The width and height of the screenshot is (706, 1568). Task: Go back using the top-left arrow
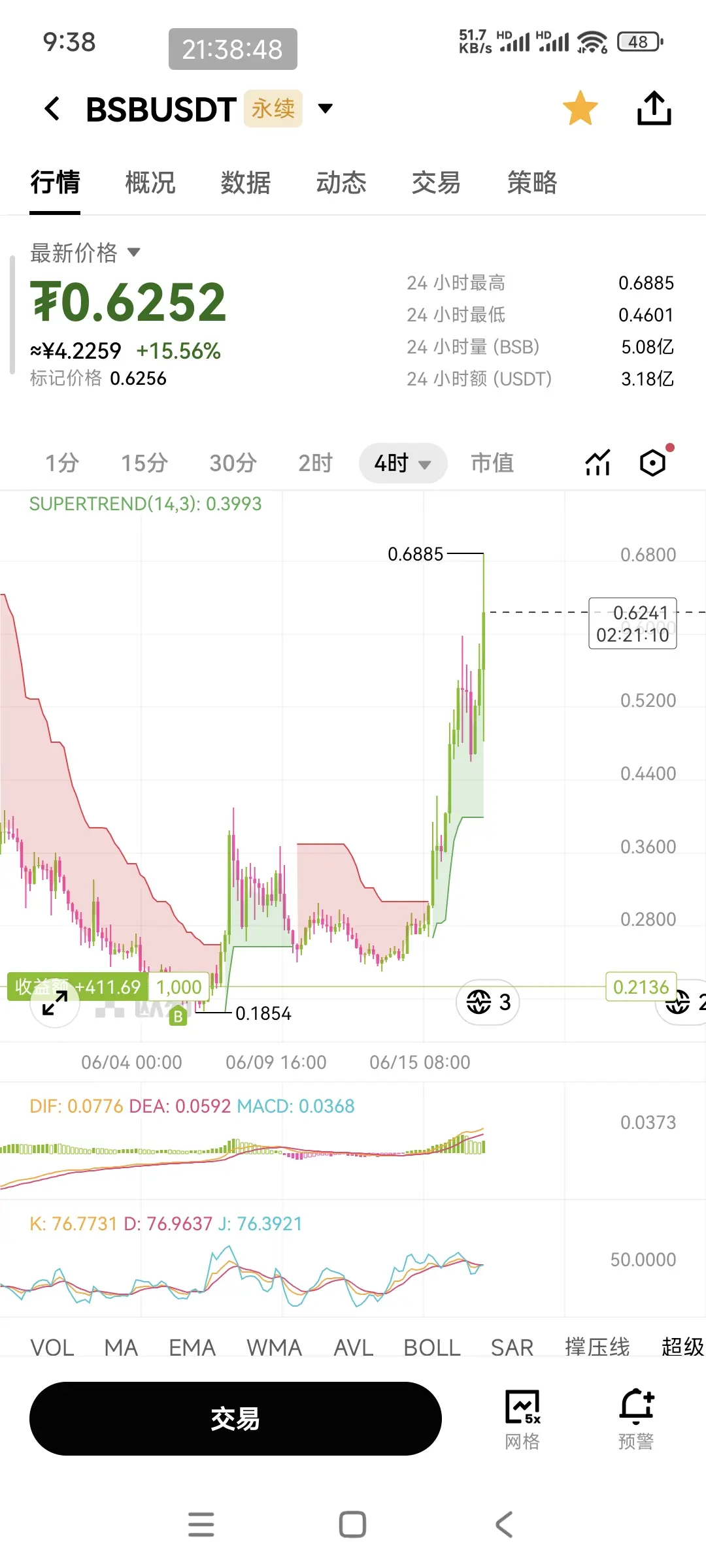pyautogui.click(x=52, y=108)
